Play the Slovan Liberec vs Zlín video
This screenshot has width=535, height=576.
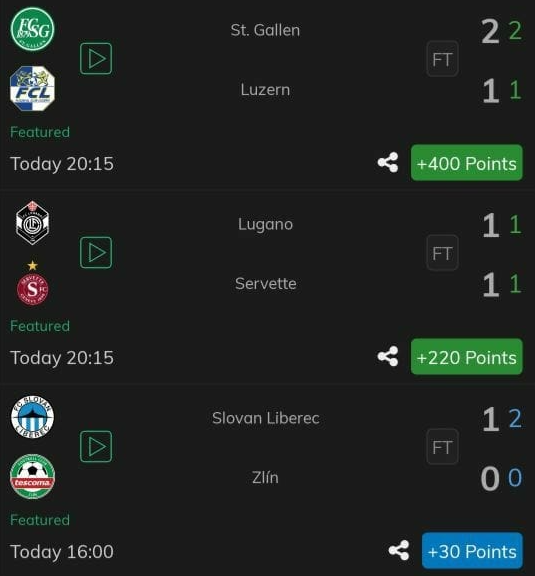click(96, 447)
